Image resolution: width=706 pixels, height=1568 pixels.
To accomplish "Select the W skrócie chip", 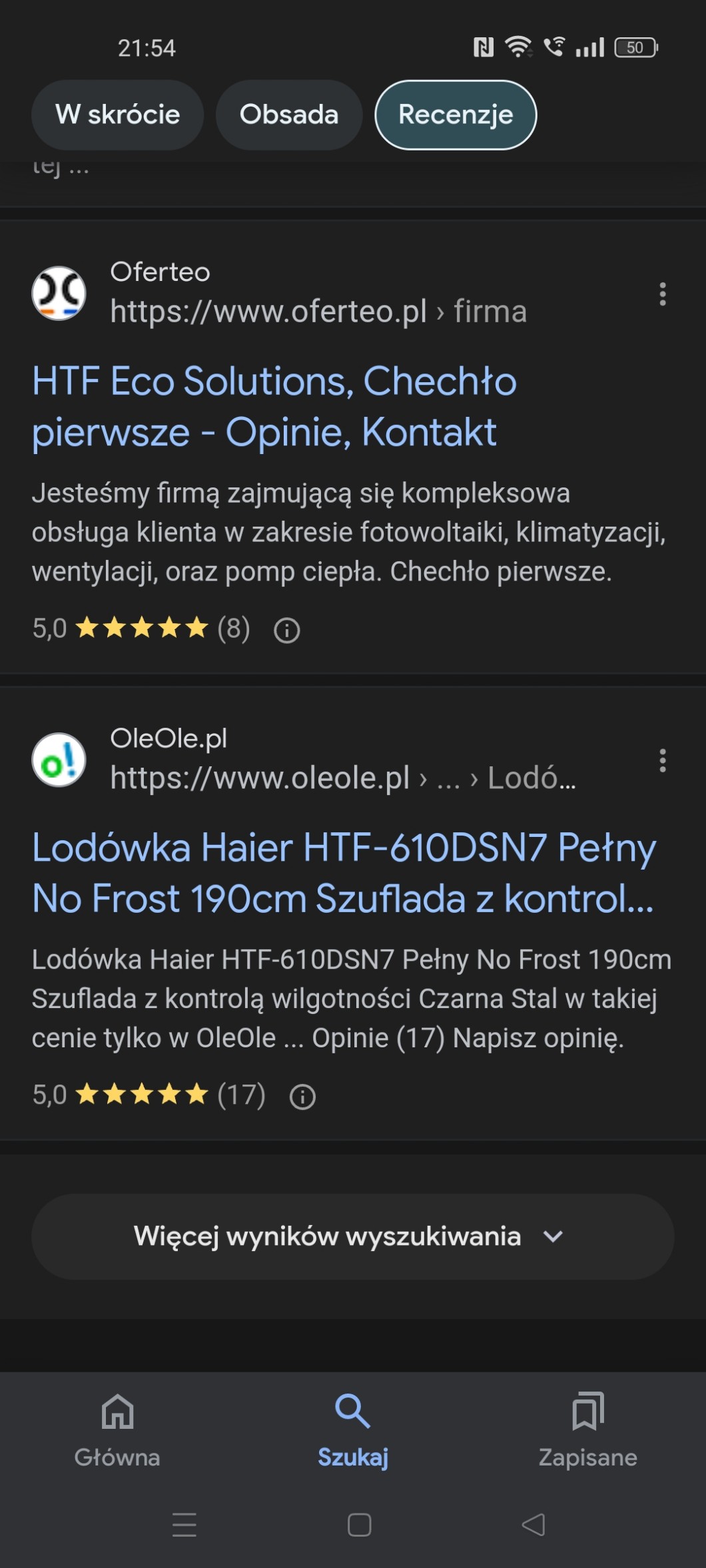I will pyautogui.click(x=117, y=115).
